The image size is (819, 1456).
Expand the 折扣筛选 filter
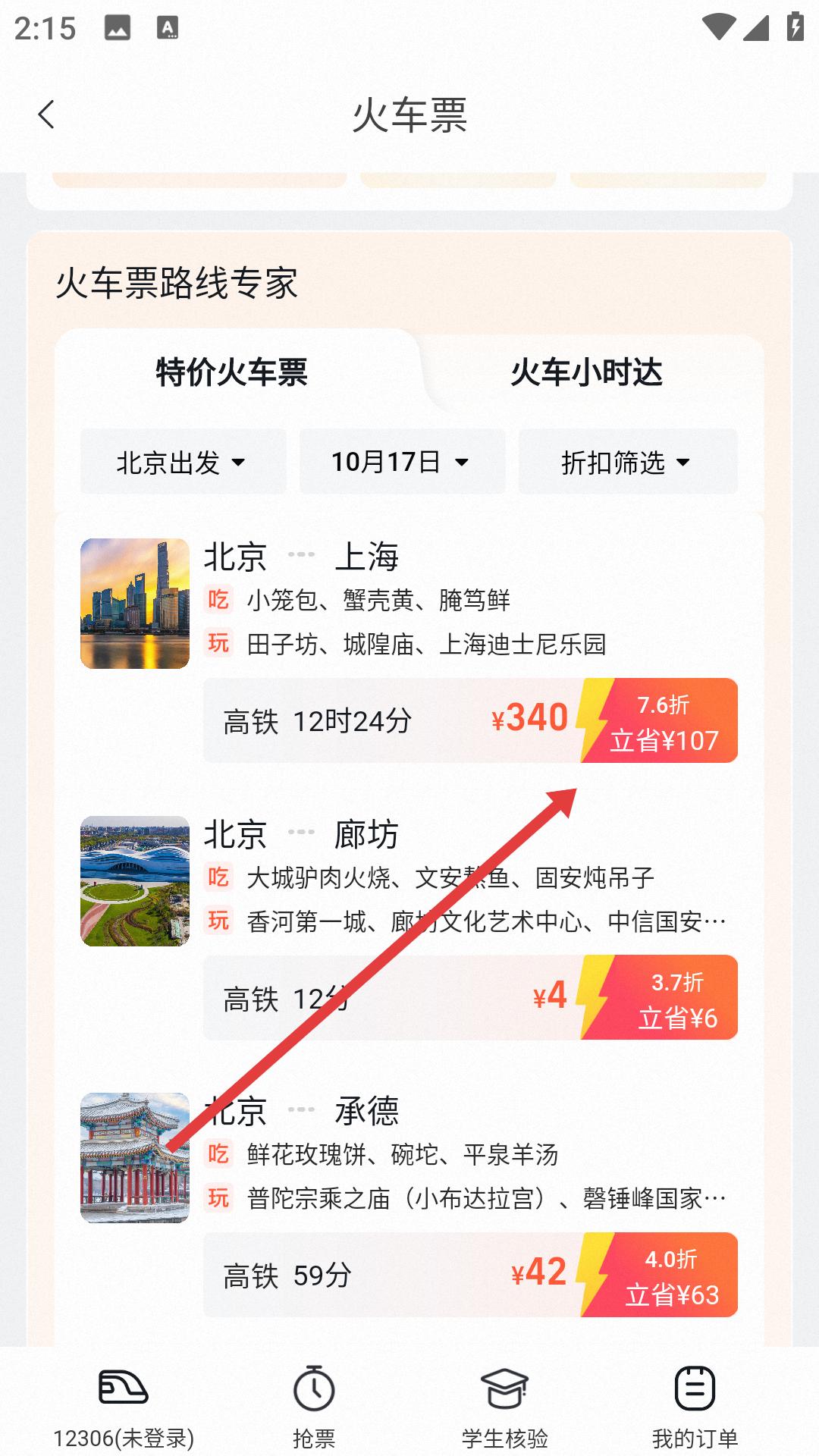pyautogui.click(x=627, y=462)
